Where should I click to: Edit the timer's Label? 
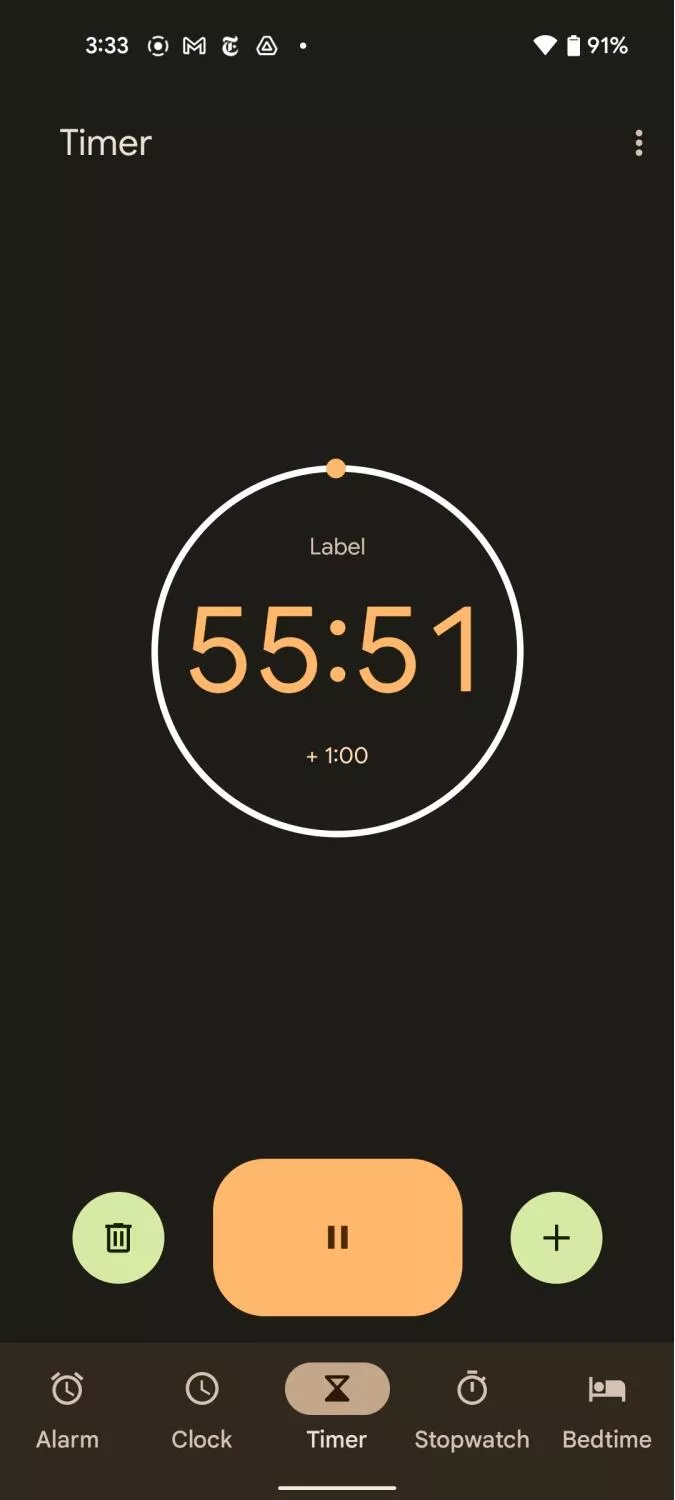pos(337,547)
